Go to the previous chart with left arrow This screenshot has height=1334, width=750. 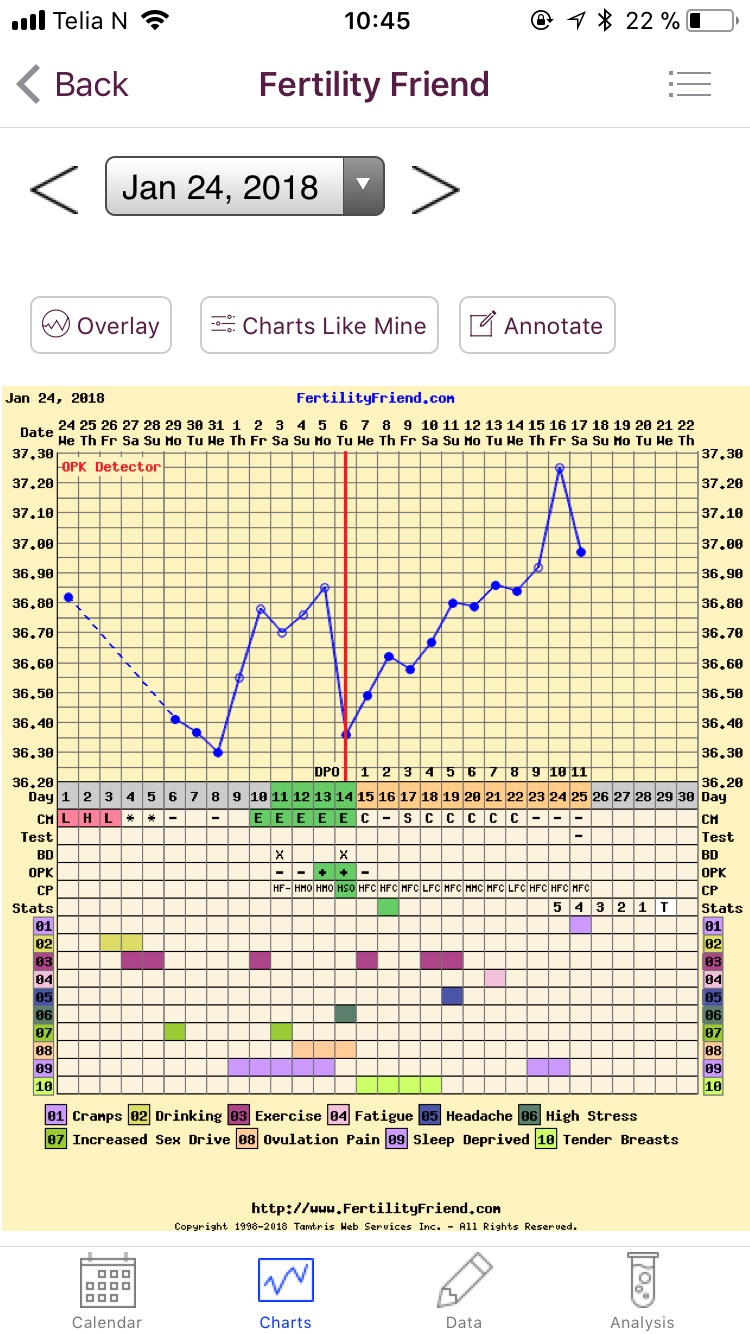[54, 188]
